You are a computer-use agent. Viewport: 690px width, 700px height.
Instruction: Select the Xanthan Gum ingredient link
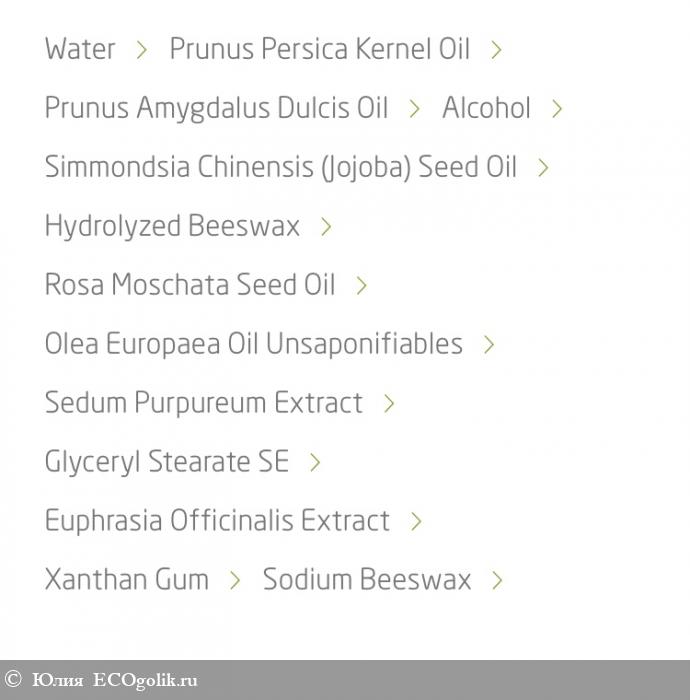tap(127, 580)
